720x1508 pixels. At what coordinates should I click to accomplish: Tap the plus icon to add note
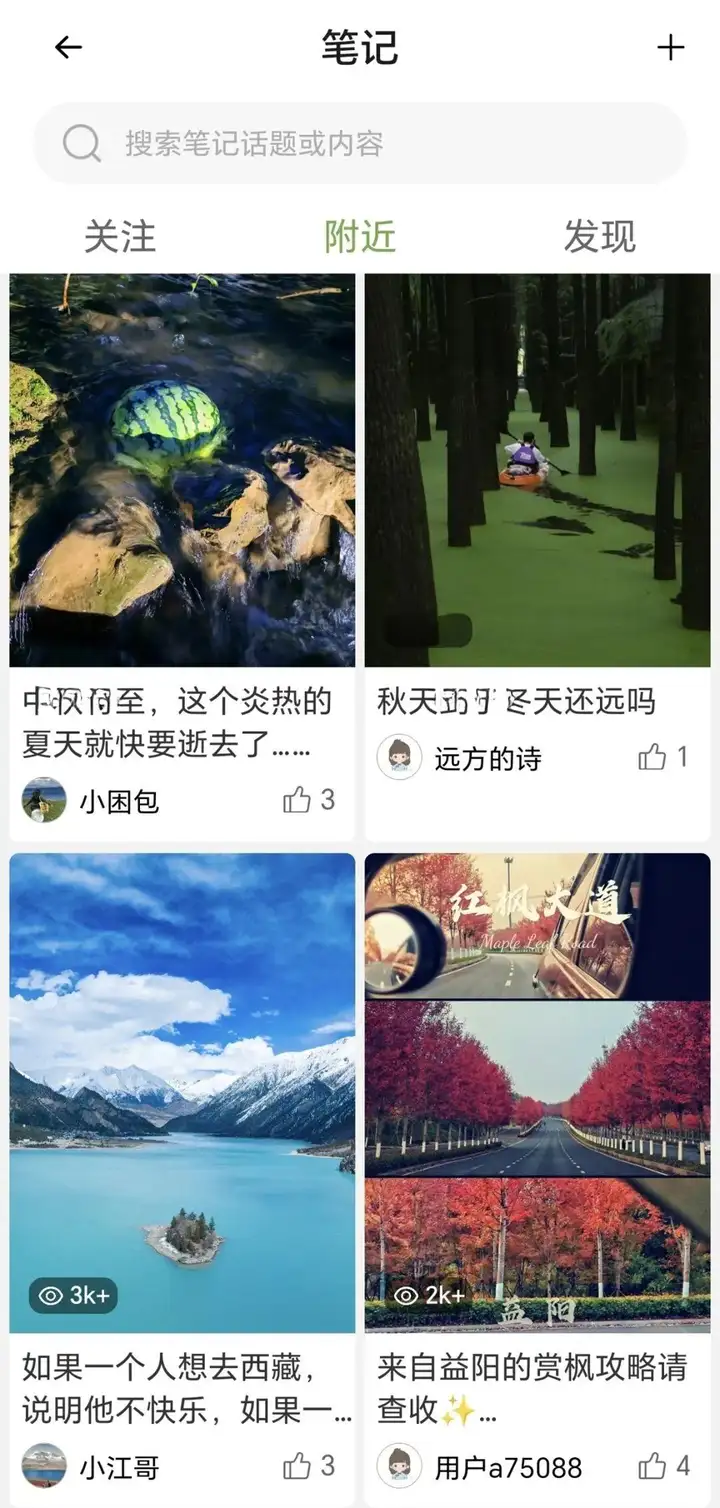[x=671, y=47]
